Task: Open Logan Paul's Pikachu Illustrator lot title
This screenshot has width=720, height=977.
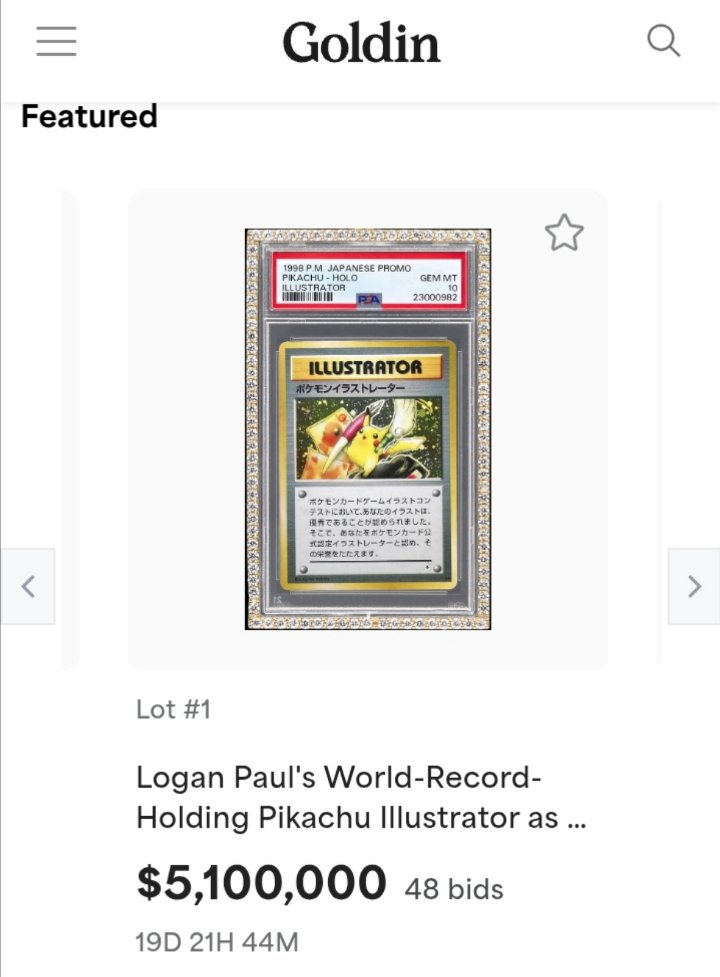Action: pos(360,797)
